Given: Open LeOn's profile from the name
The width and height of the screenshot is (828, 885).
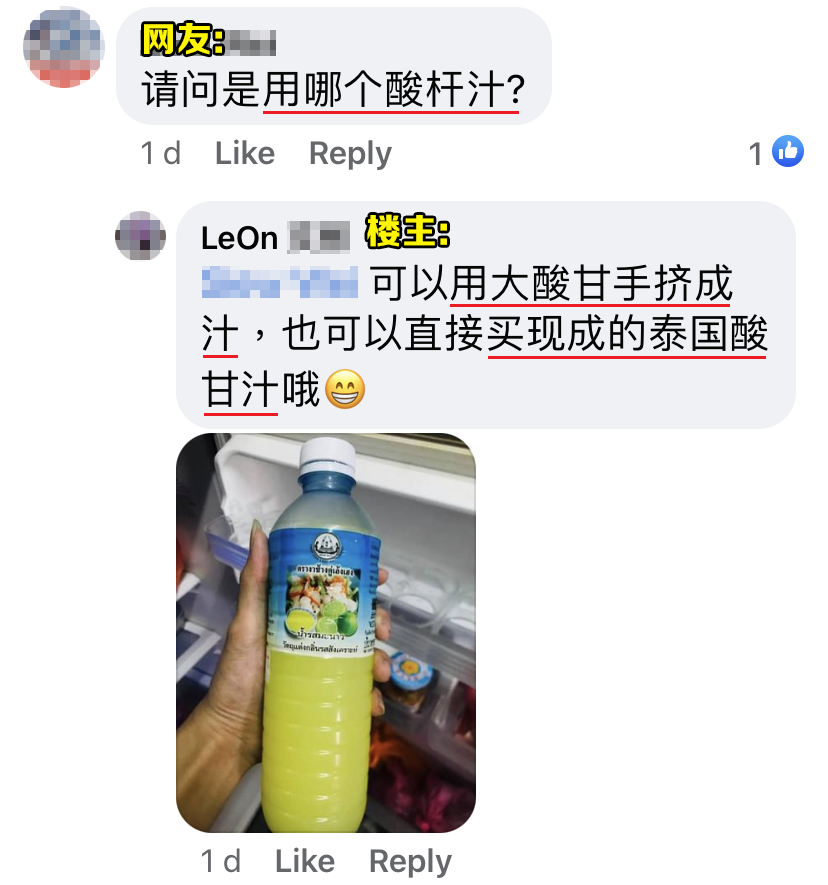Looking at the screenshot, I should (240, 238).
